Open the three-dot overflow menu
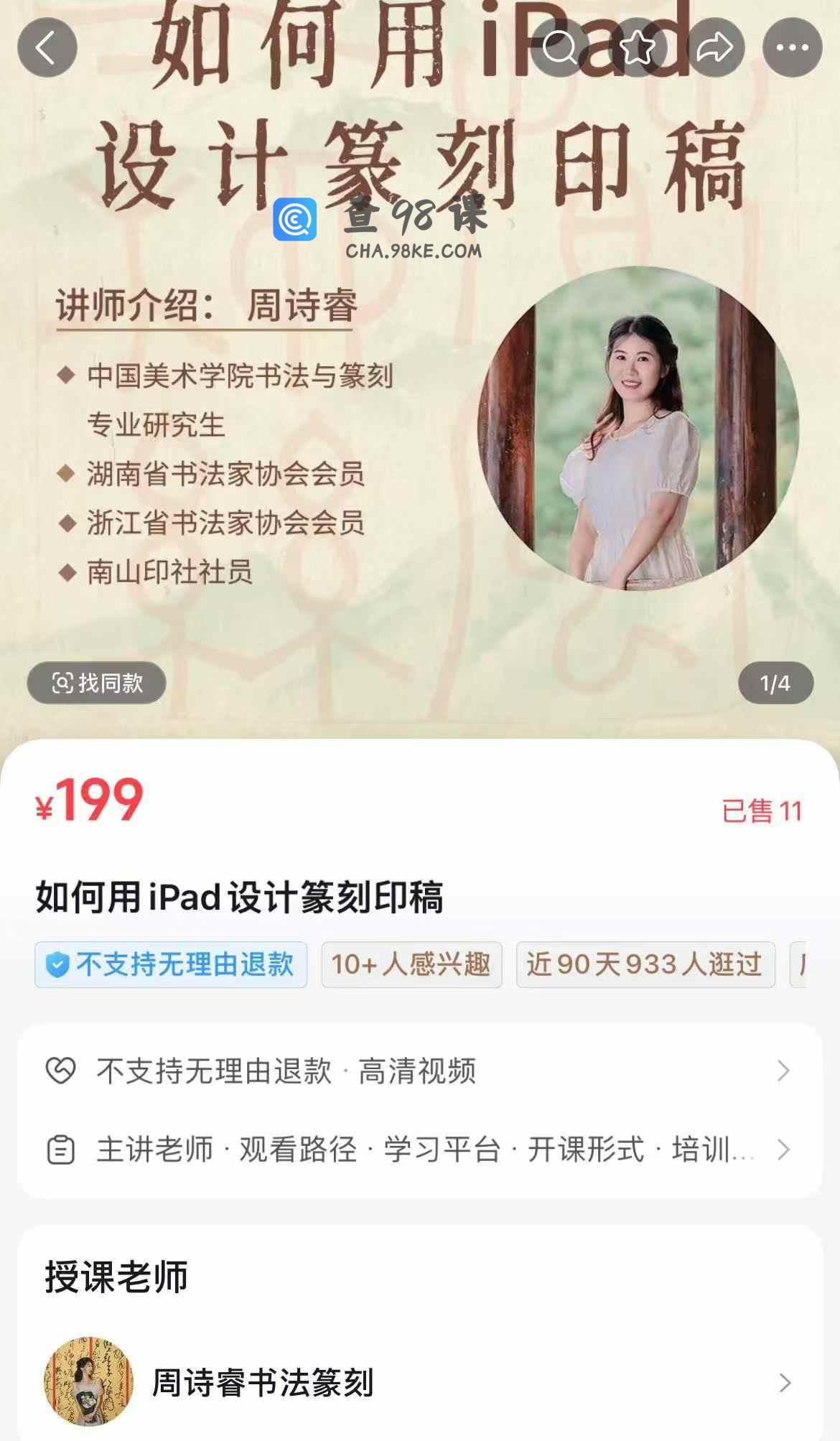The width and height of the screenshot is (840, 1441). [x=792, y=47]
